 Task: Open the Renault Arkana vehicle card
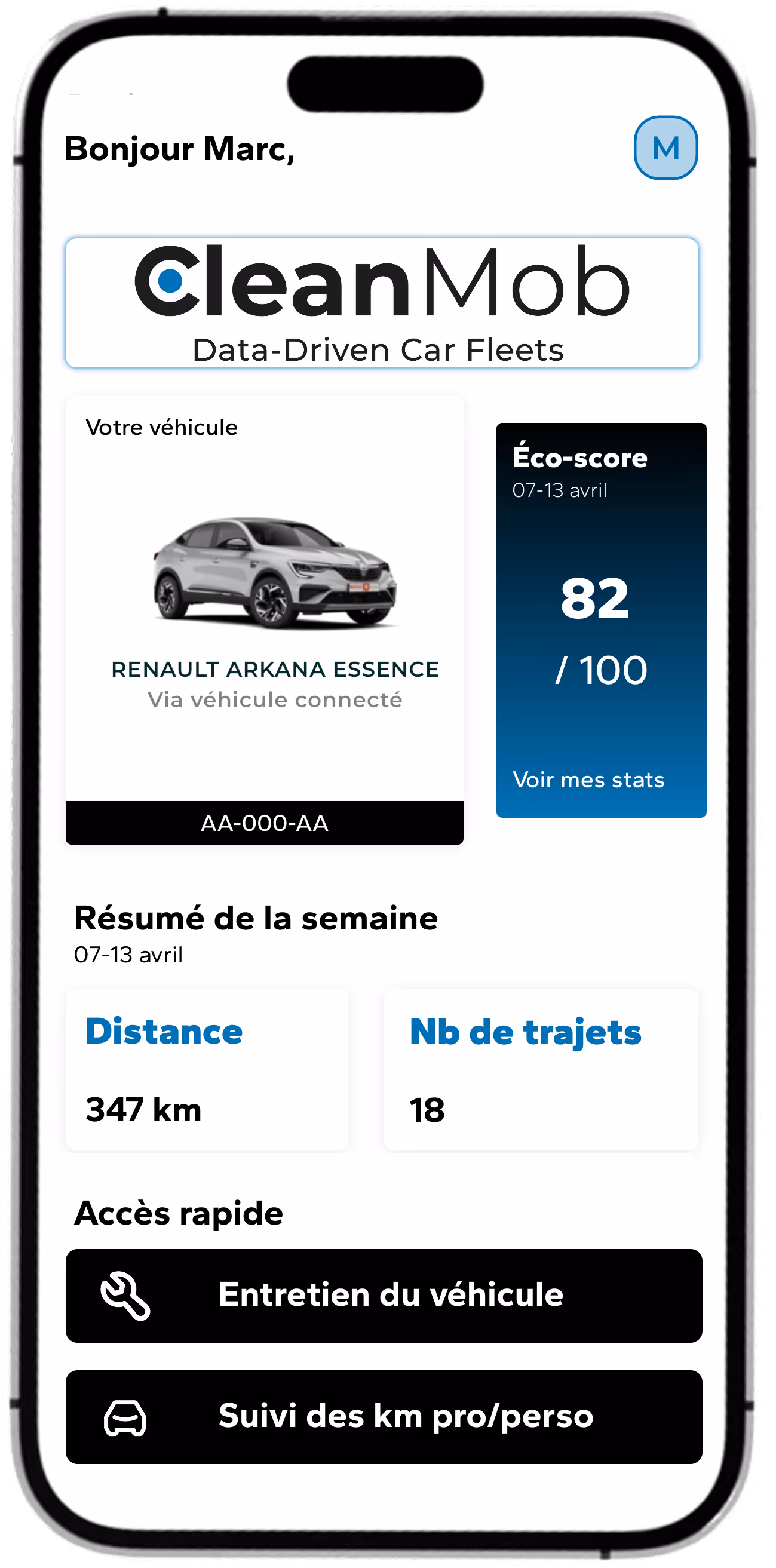(x=264, y=619)
